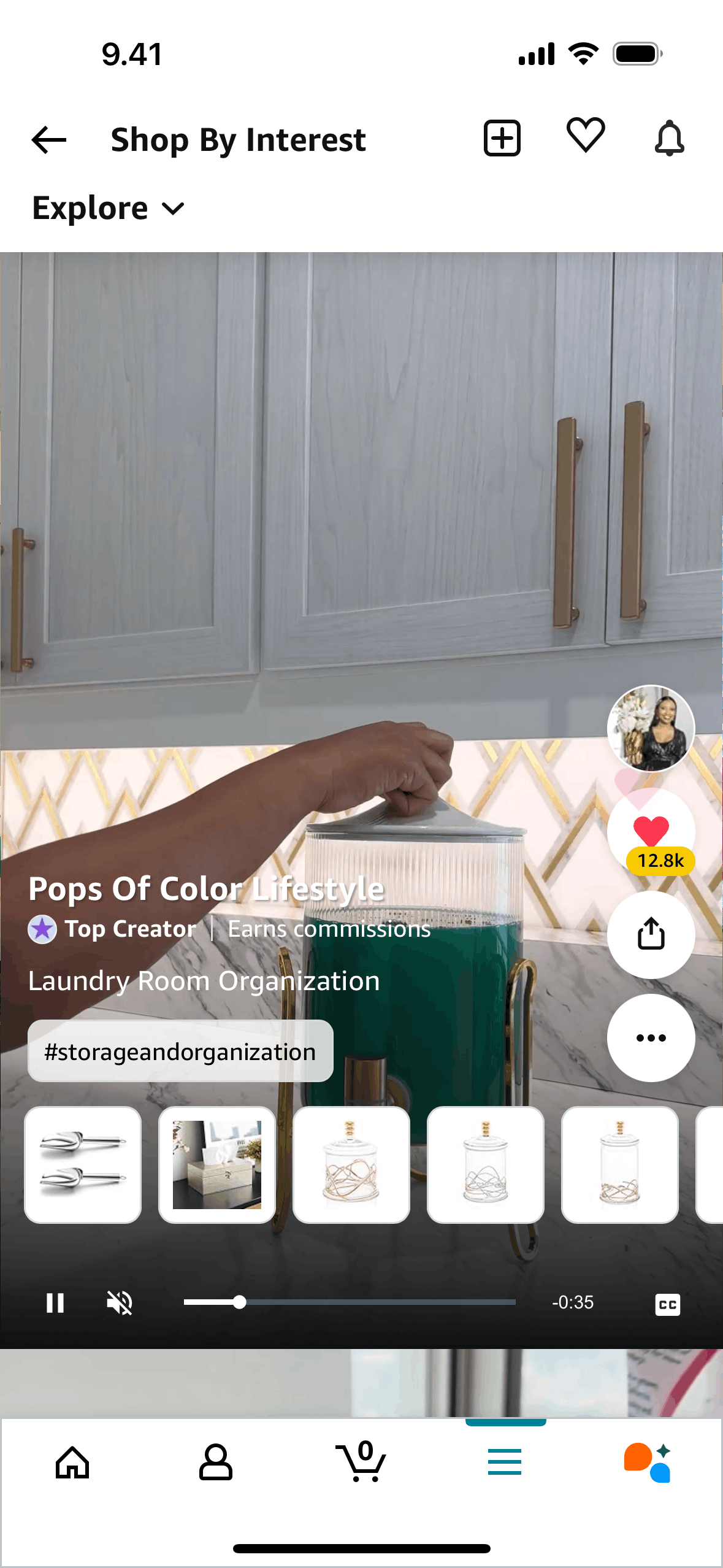Pause the video playback
The height and width of the screenshot is (1568, 723).
pyautogui.click(x=55, y=1302)
